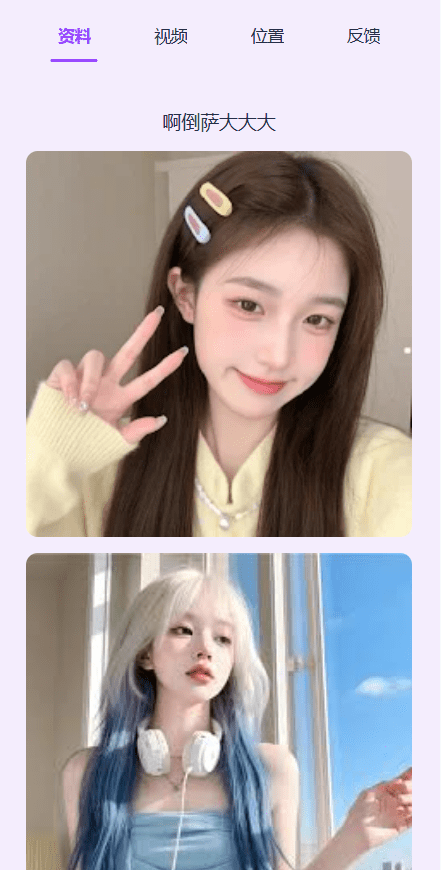Go to the 反馈 tab
This screenshot has height=870, width=441.
pyautogui.click(x=364, y=37)
